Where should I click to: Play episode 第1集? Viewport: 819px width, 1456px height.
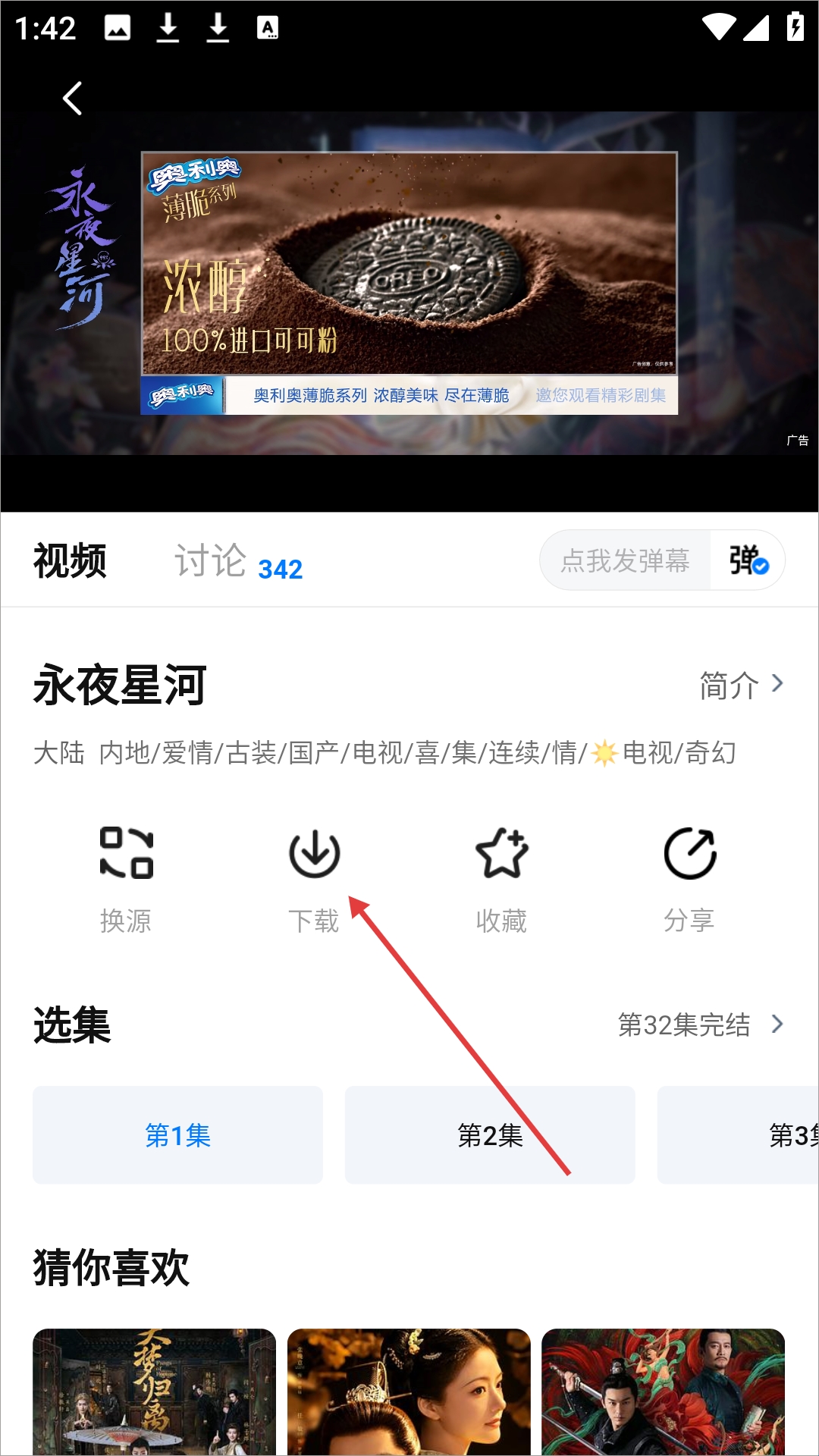[x=177, y=1135]
